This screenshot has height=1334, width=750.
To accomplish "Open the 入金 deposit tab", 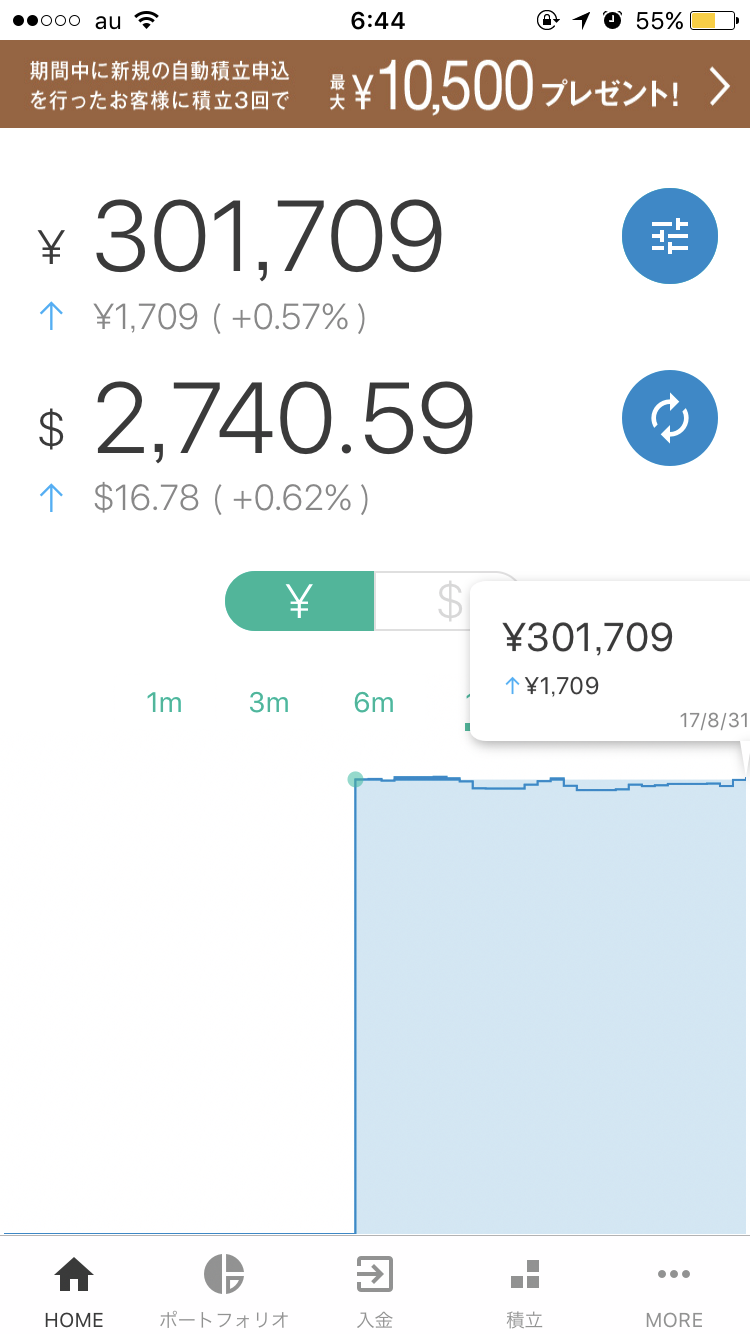I will 375,1290.
